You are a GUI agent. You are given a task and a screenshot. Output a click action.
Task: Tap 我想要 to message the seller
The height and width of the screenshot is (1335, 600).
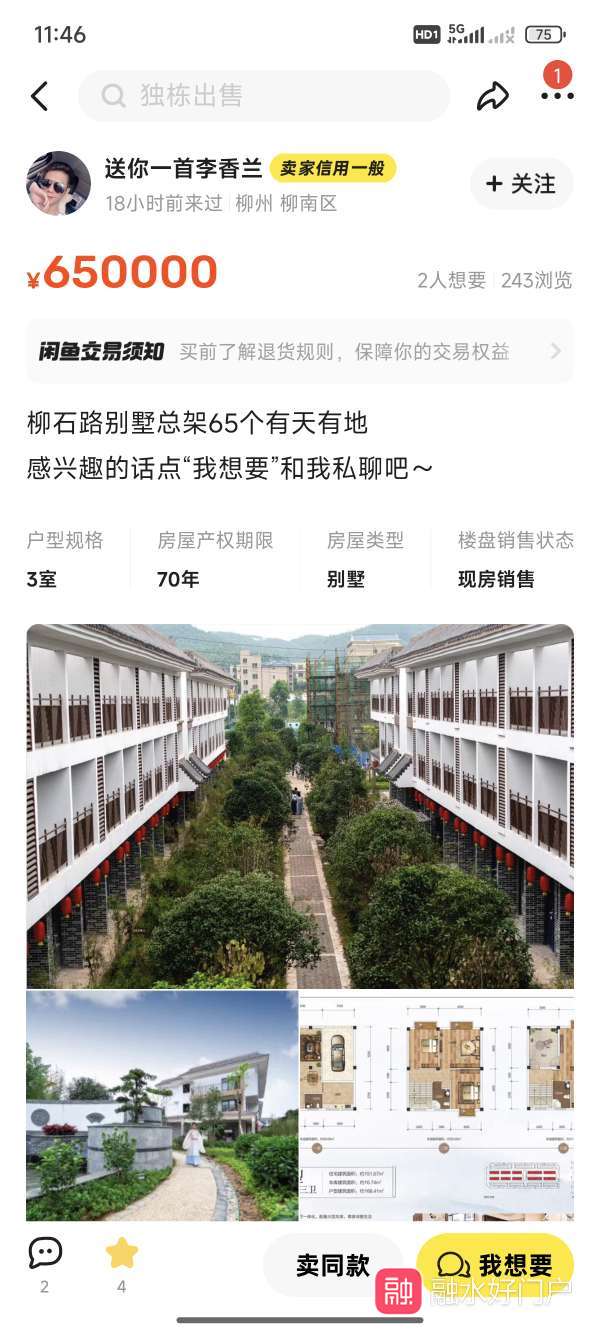(x=495, y=1265)
